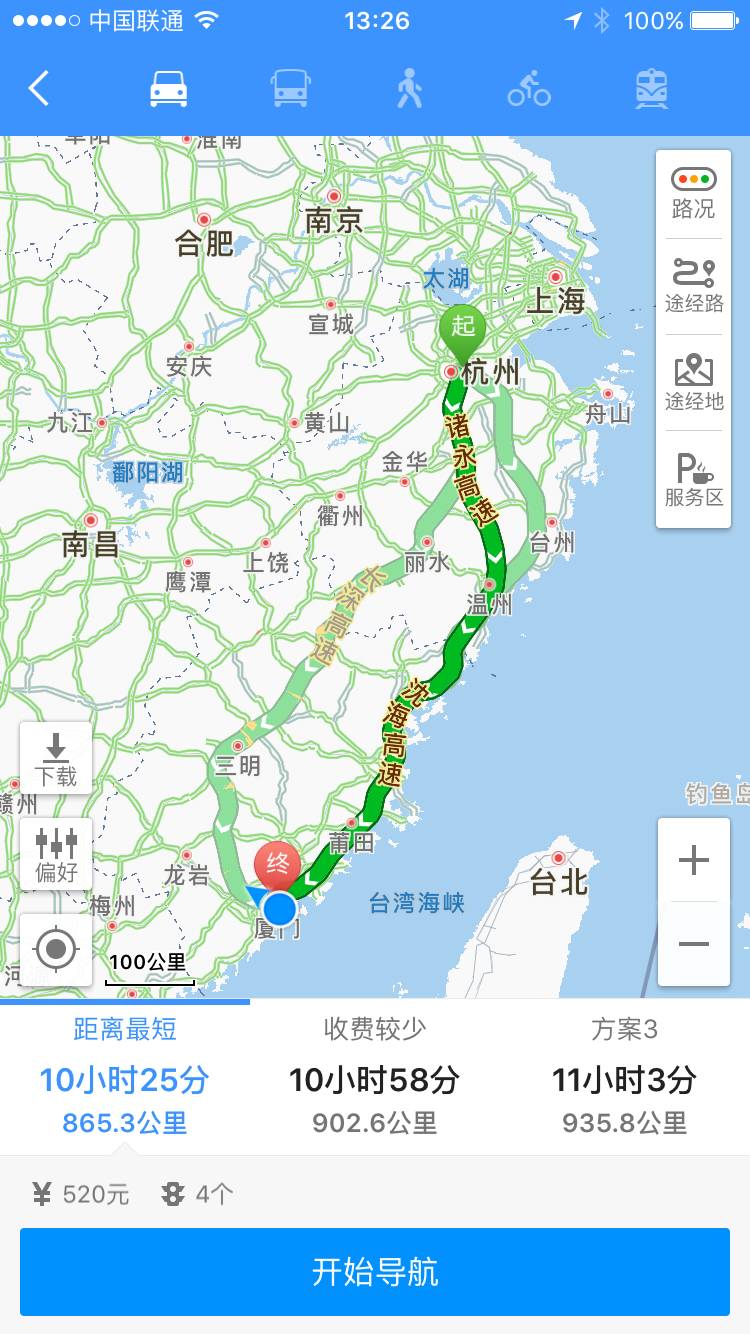Pick 方案3 route option

624,1078
